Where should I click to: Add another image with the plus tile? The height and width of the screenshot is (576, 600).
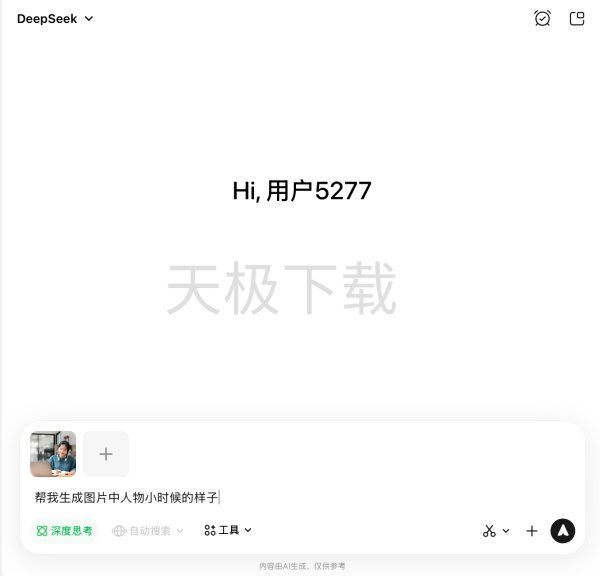(106, 454)
